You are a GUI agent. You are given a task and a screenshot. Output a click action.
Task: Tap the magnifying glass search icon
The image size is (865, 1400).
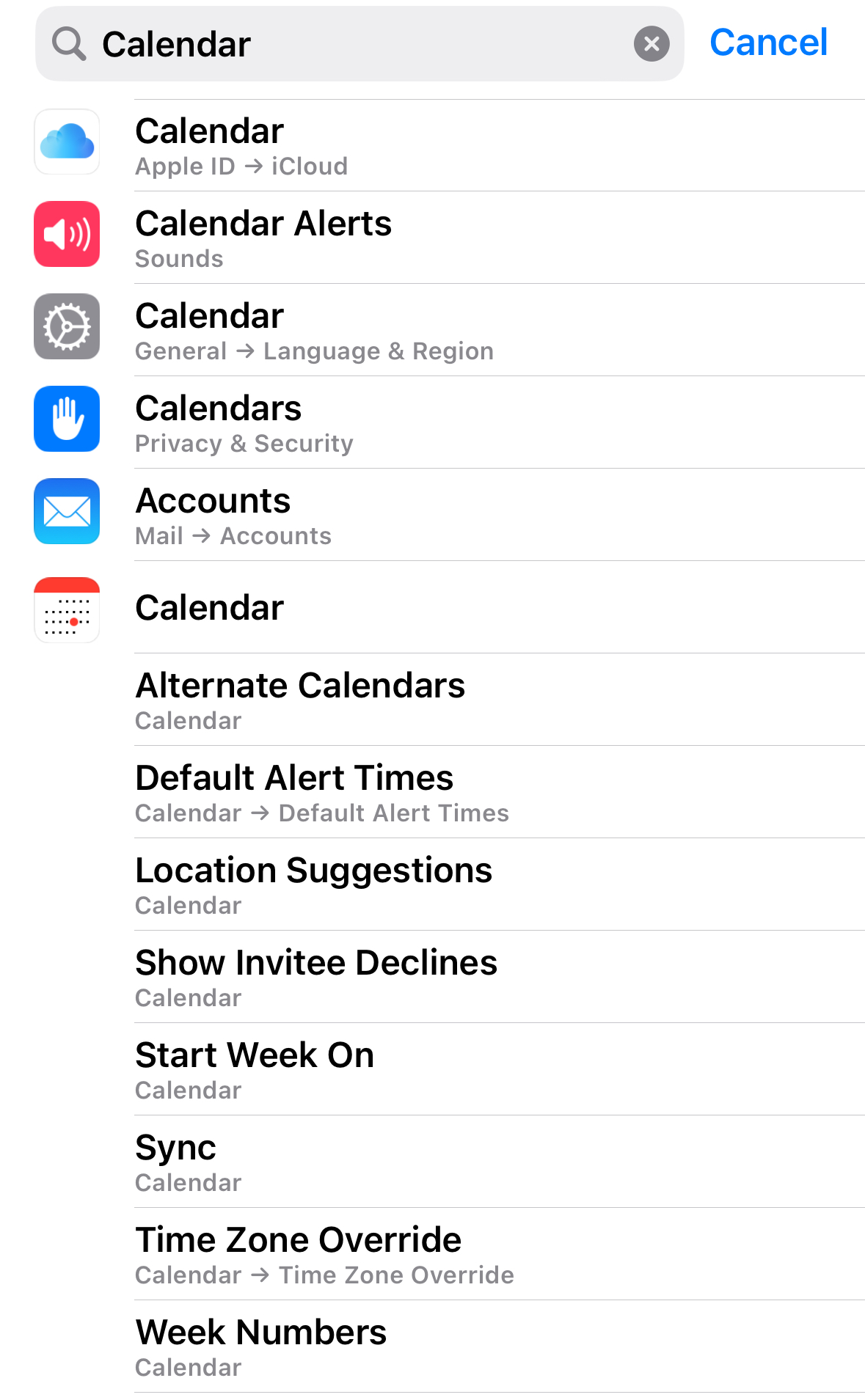click(70, 43)
